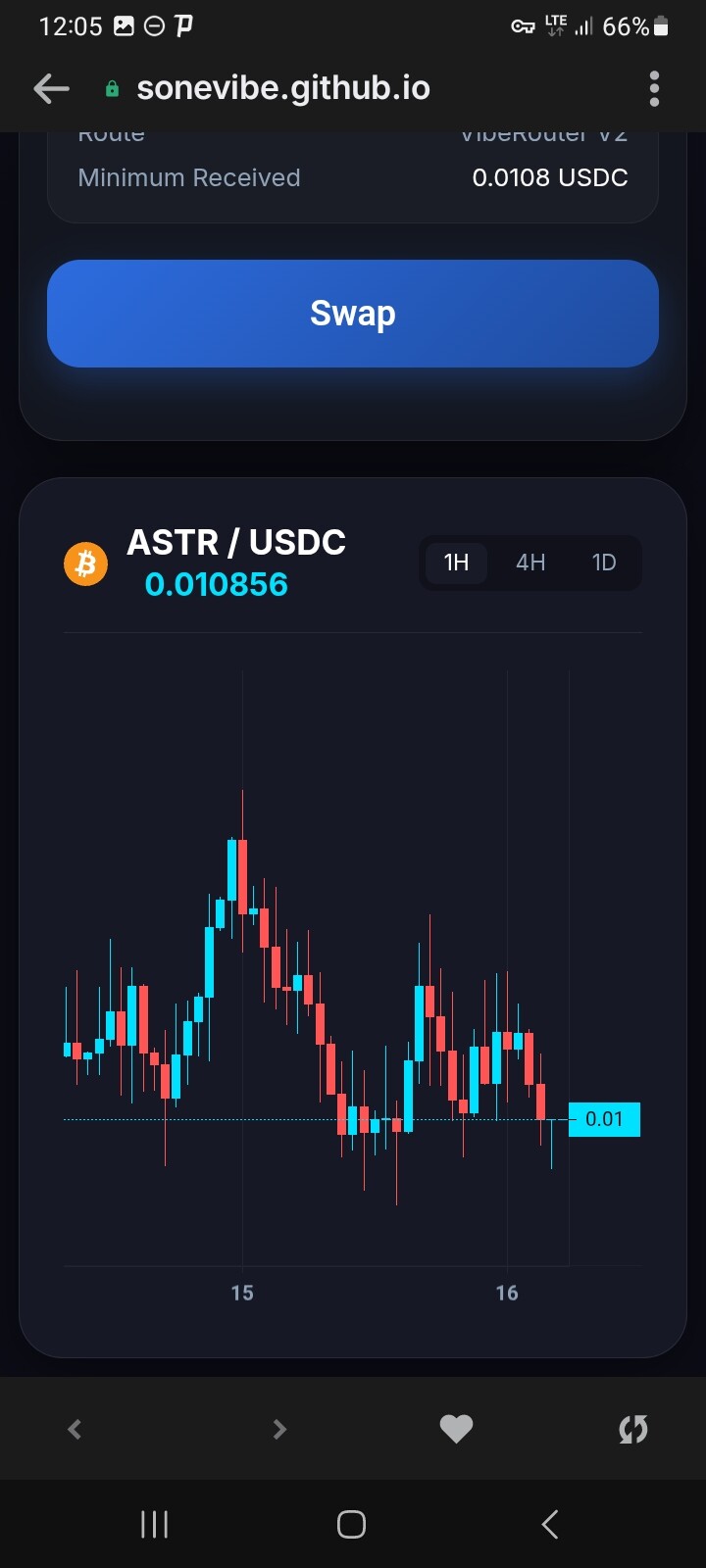
Task: Reload the page with refresh icon
Action: (x=633, y=1429)
